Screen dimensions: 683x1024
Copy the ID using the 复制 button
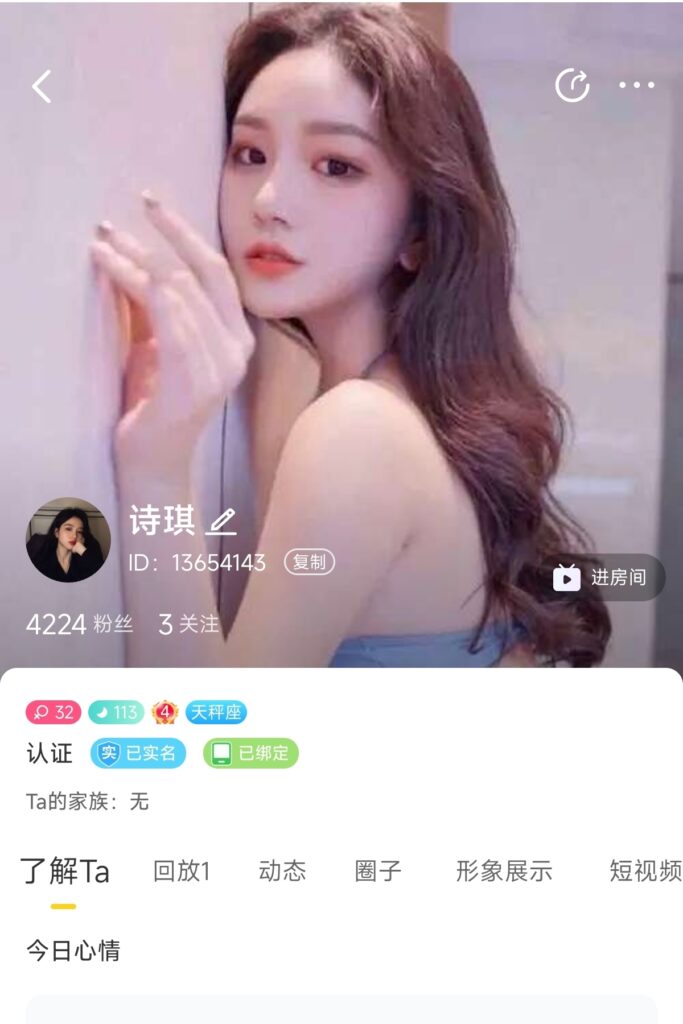309,562
